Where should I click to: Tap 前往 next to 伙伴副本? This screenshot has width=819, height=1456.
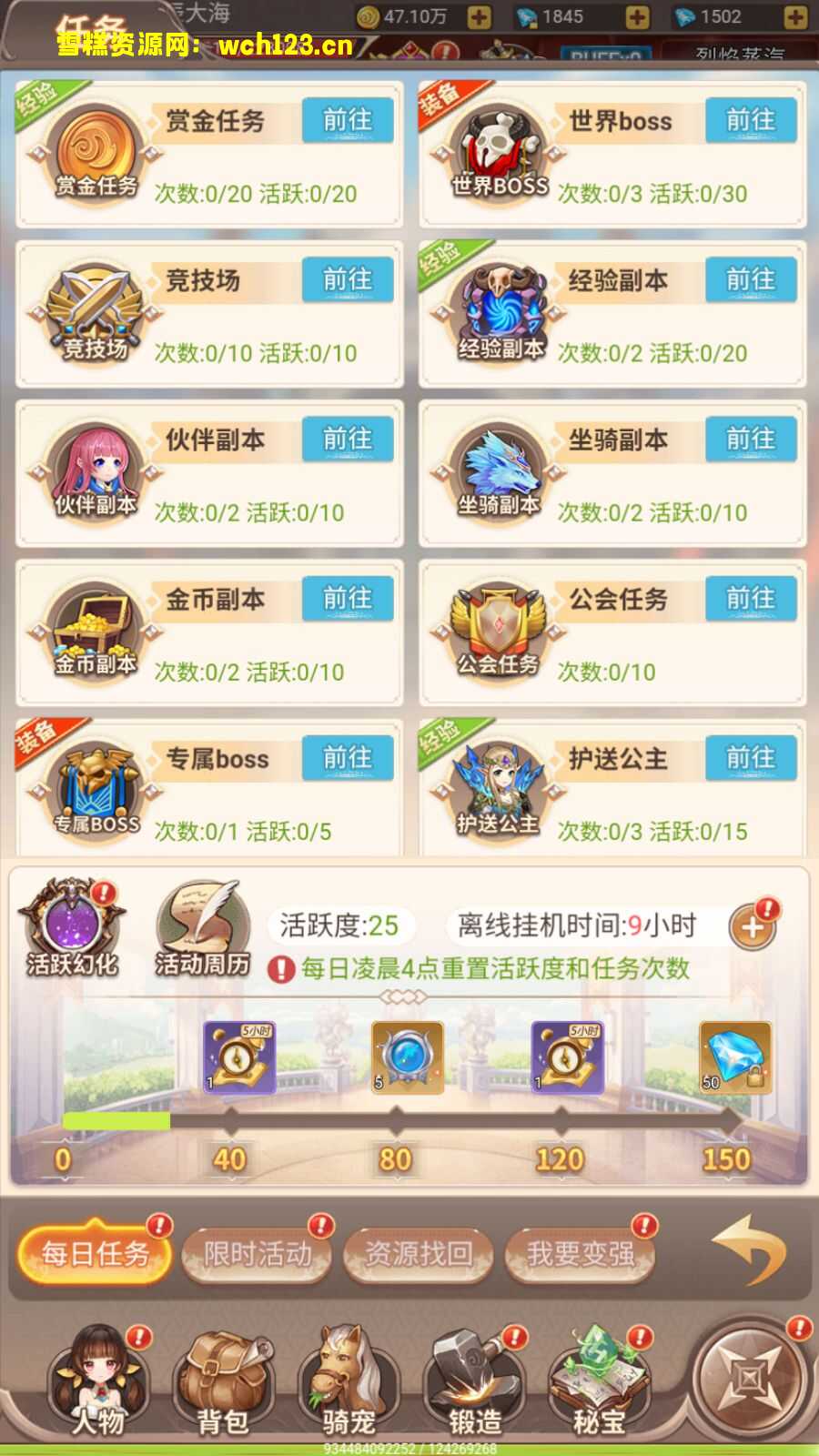348,440
